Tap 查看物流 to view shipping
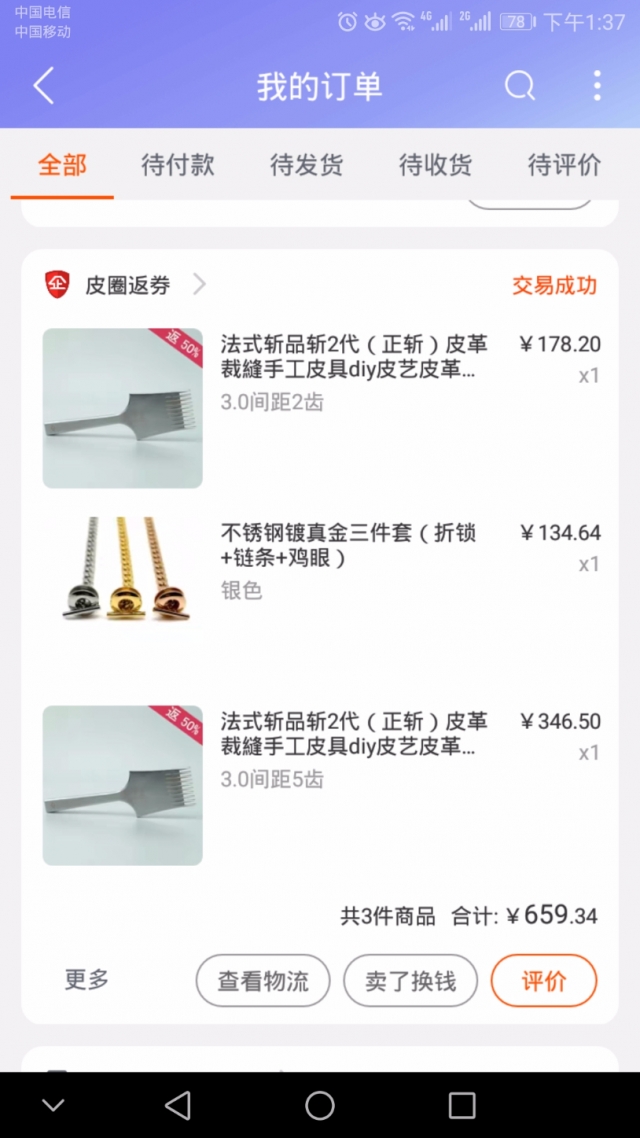The height and width of the screenshot is (1138, 640). pyautogui.click(x=263, y=981)
